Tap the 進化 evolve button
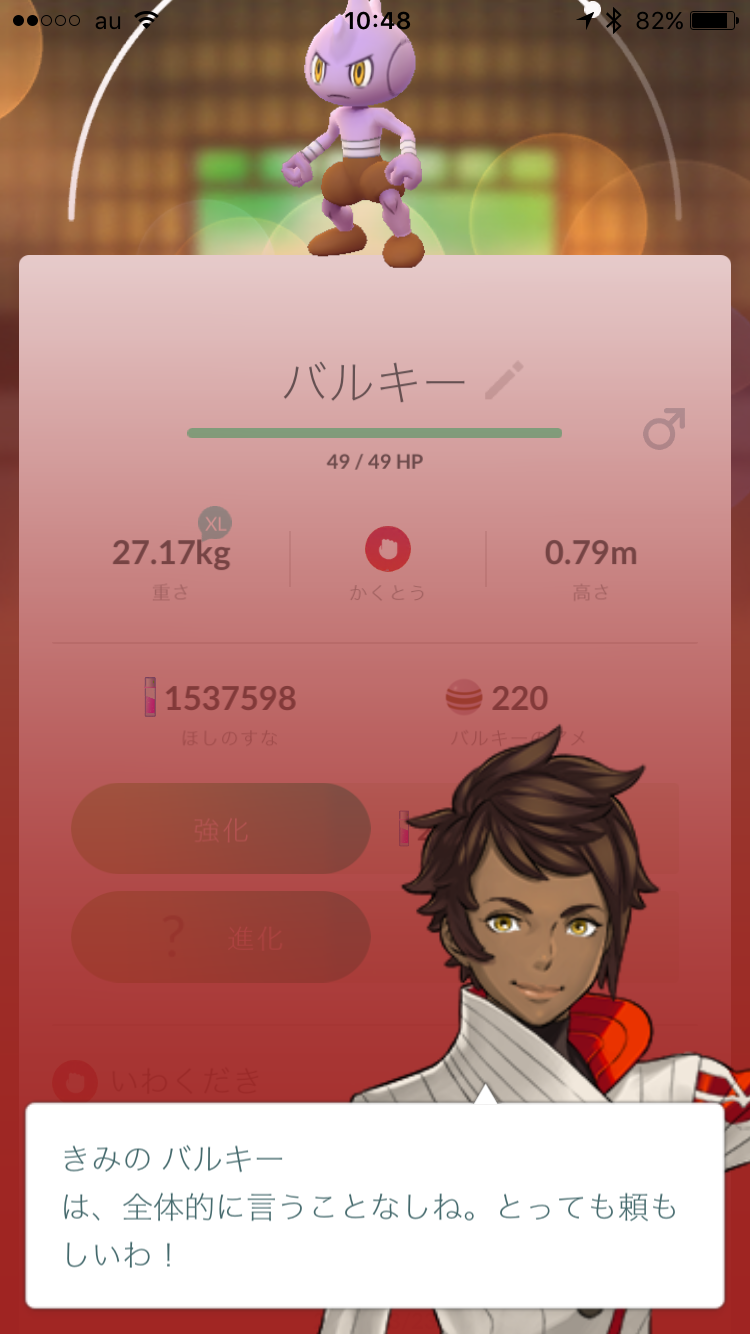The width and height of the screenshot is (750, 1334). point(221,937)
